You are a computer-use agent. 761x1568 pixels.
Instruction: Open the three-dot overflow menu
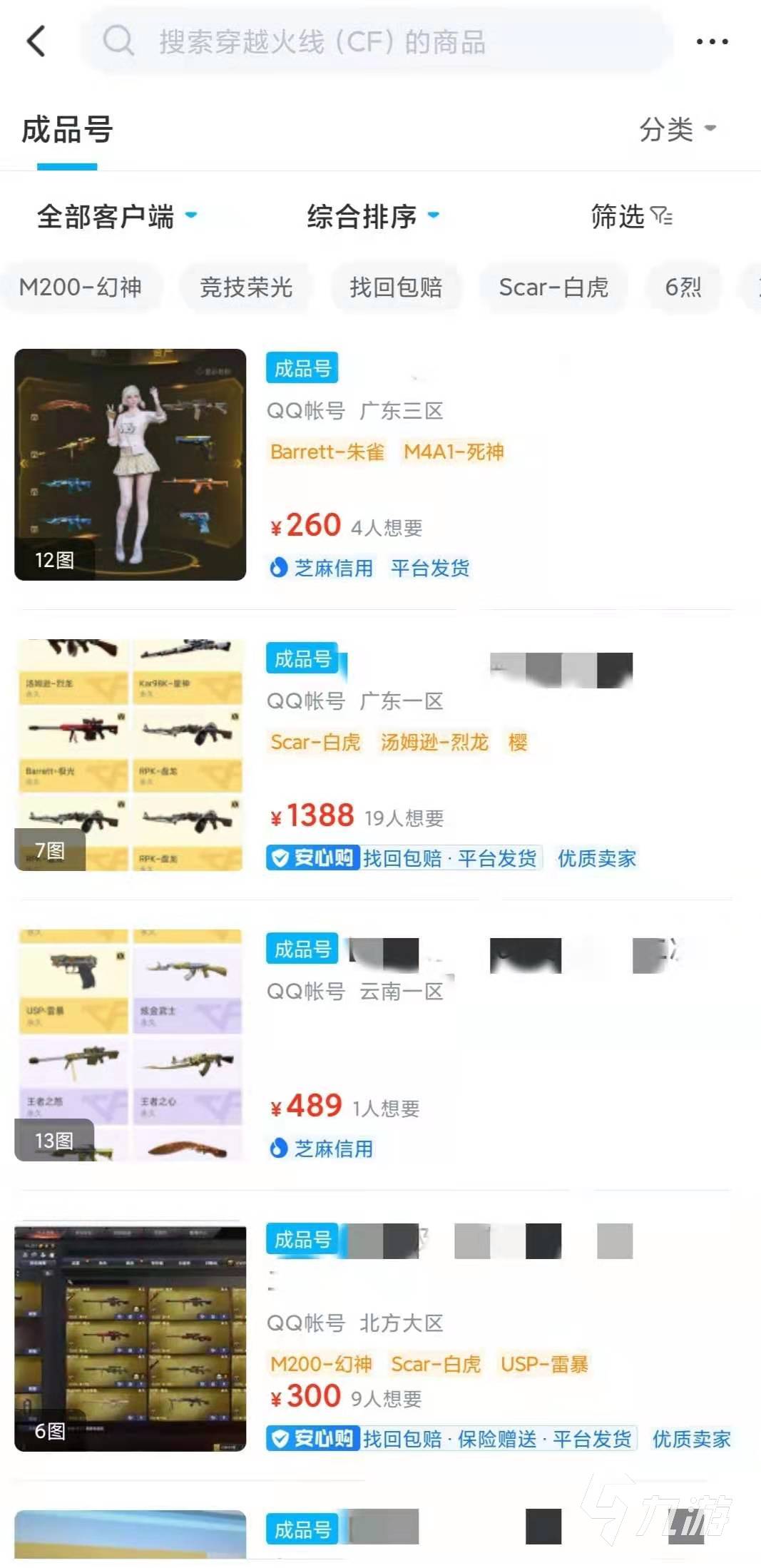[x=712, y=41]
